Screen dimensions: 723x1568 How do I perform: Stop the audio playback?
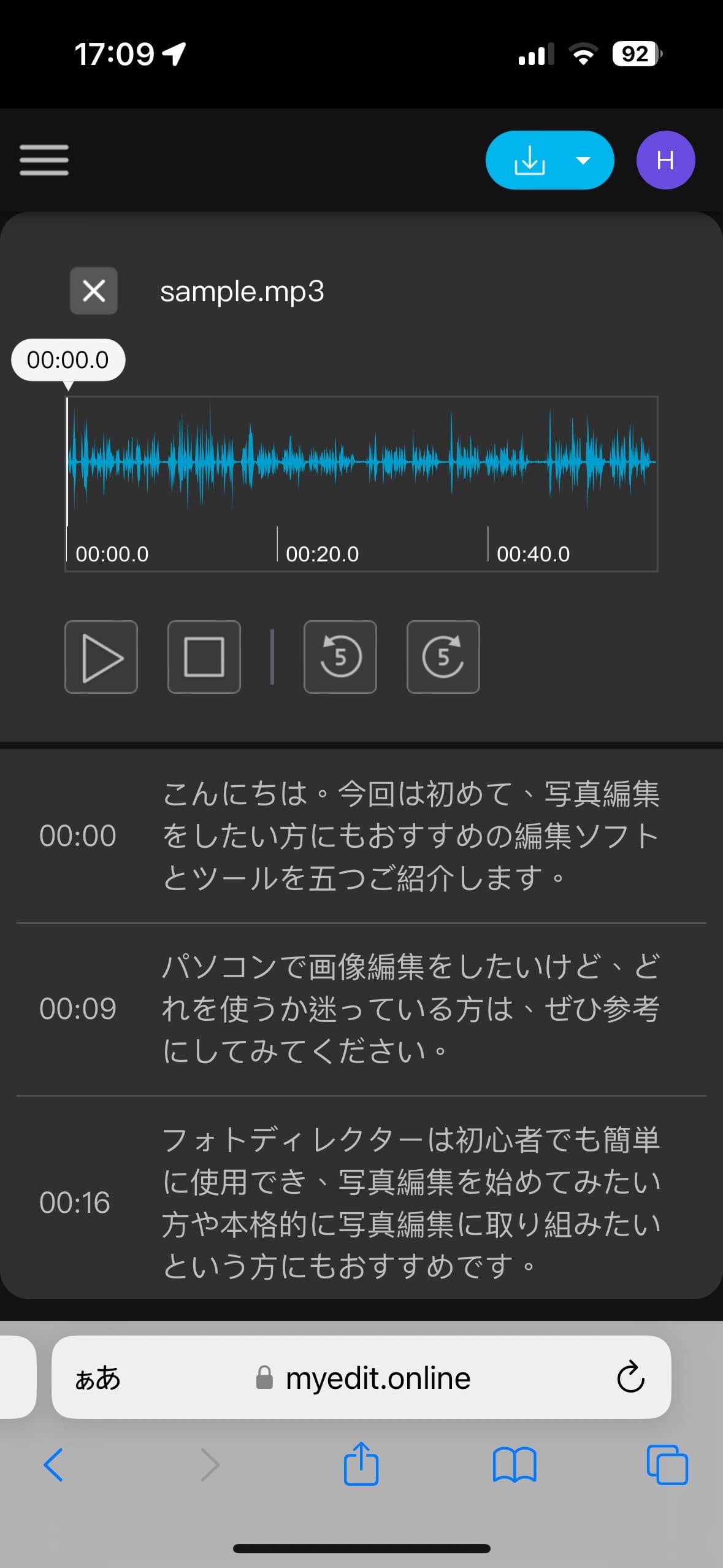pyautogui.click(x=204, y=656)
